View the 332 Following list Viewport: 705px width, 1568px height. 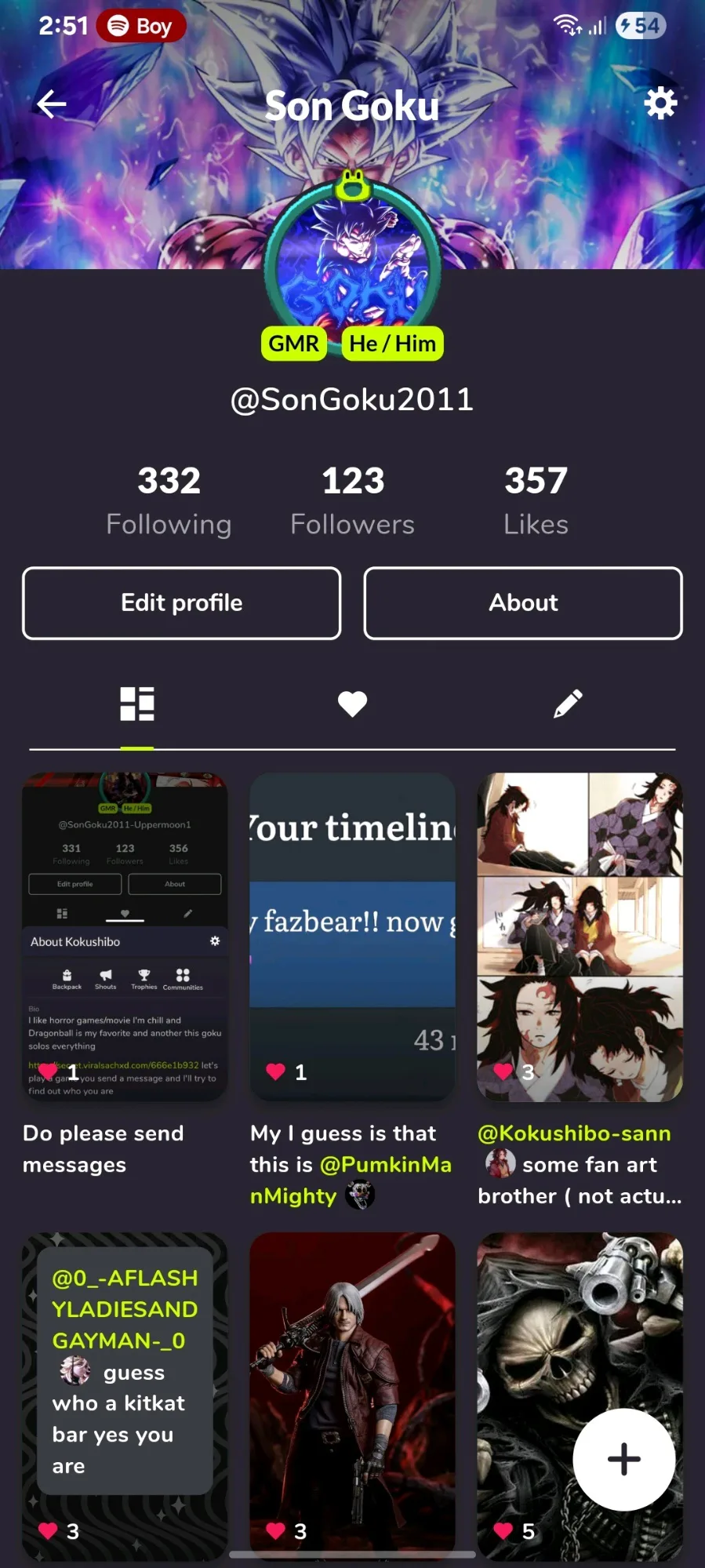pos(169,500)
